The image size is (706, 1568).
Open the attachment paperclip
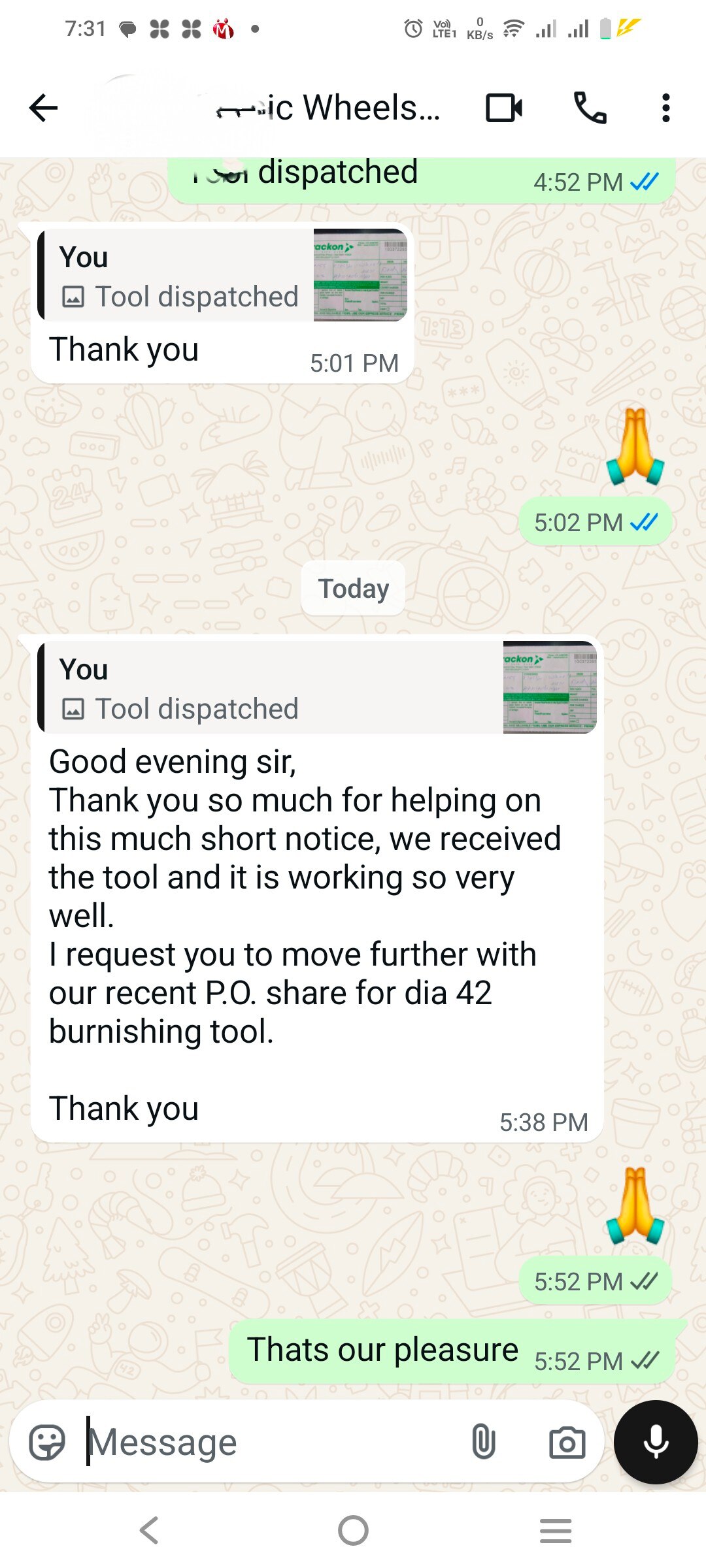(x=483, y=1442)
